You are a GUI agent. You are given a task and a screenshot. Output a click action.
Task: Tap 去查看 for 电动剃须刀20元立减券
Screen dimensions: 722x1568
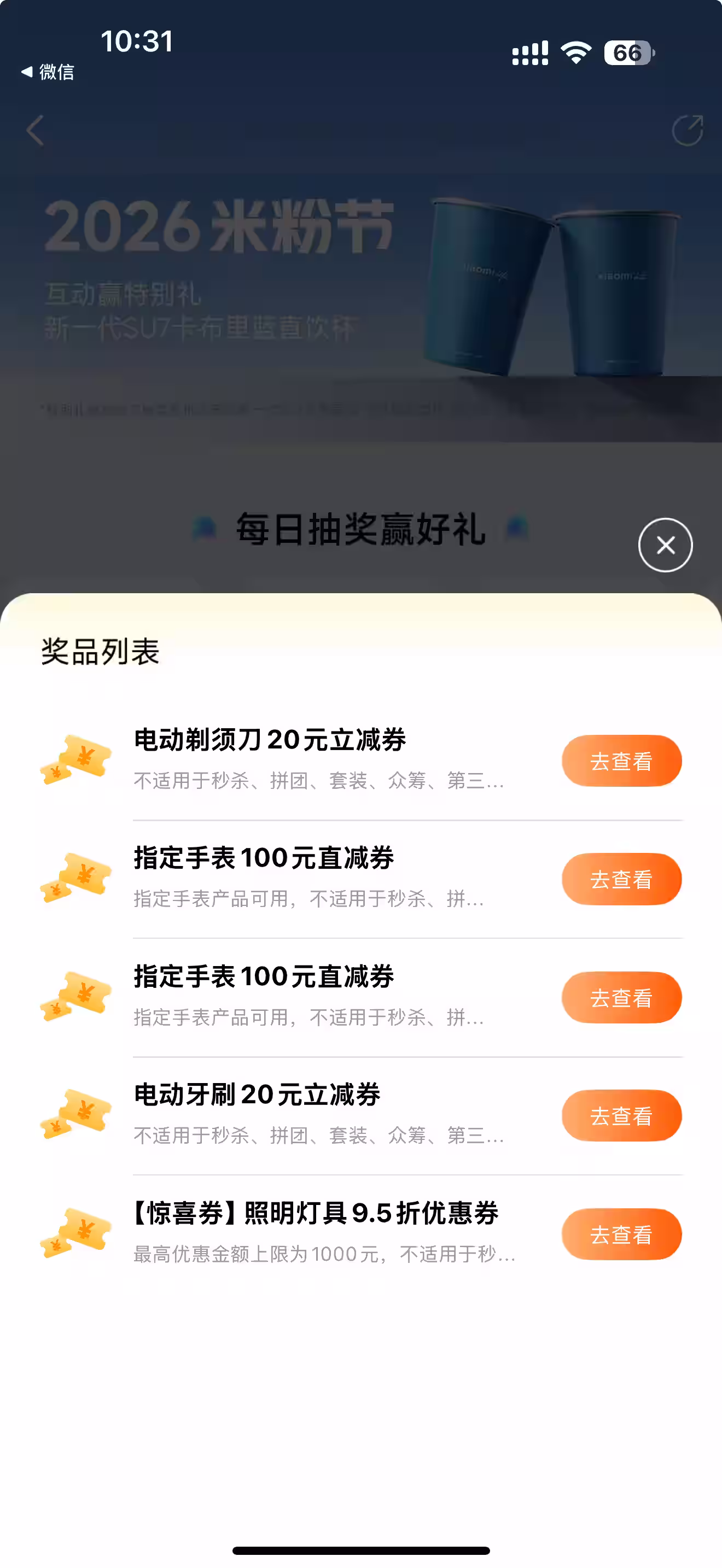pyautogui.click(x=621, y=761)
